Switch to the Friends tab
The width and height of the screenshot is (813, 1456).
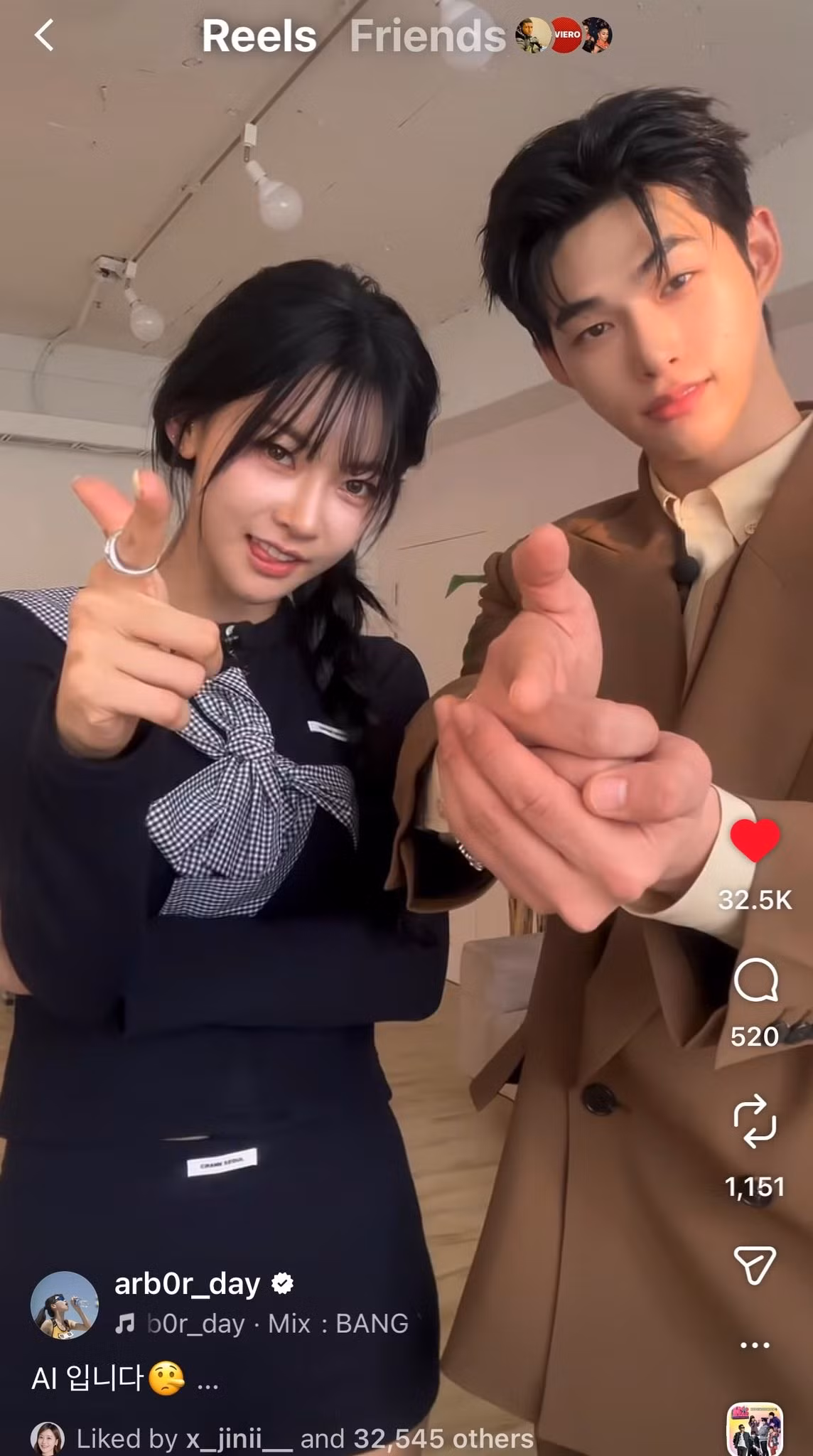tap(427, 36)
